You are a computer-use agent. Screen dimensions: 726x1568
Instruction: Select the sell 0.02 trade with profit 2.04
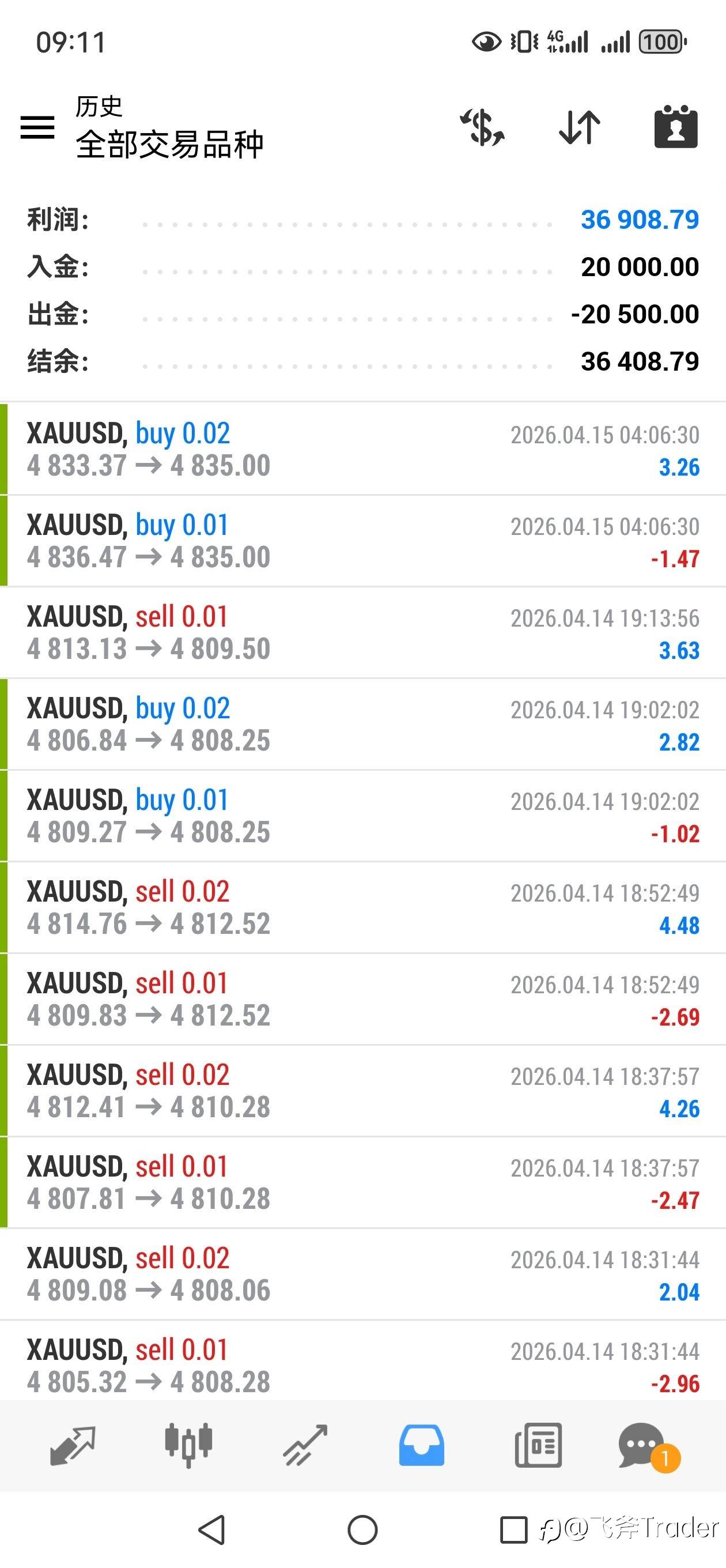coord(362,1274)
